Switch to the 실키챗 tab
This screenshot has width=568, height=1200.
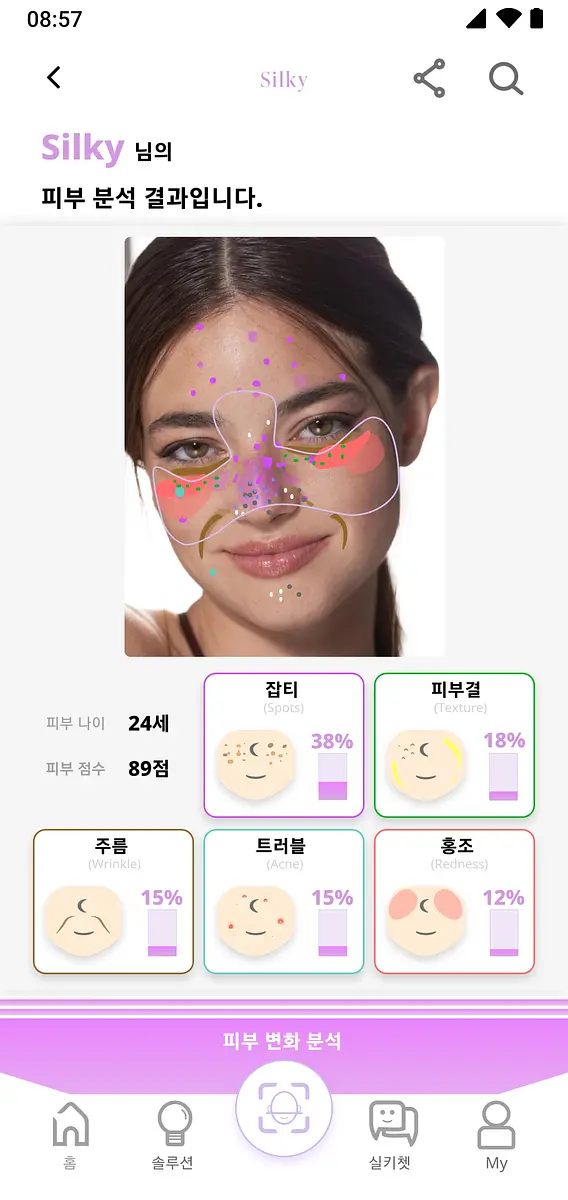(390, 1135)
